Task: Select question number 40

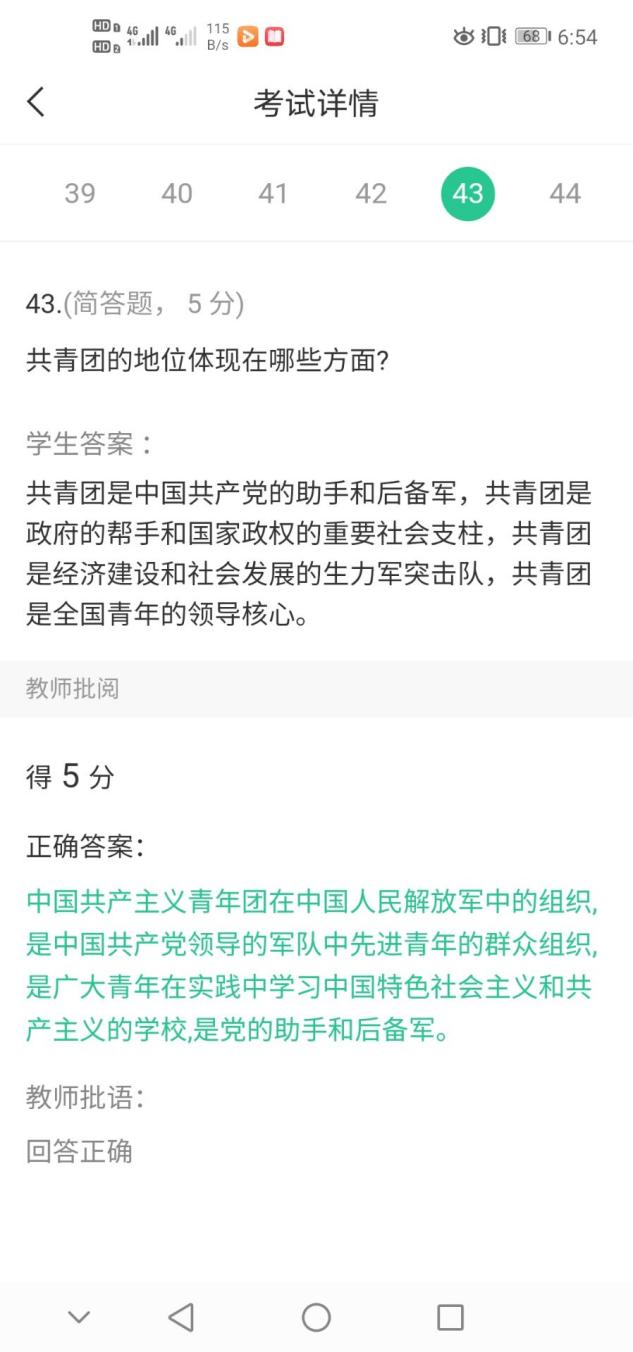Action: [177, 193]
